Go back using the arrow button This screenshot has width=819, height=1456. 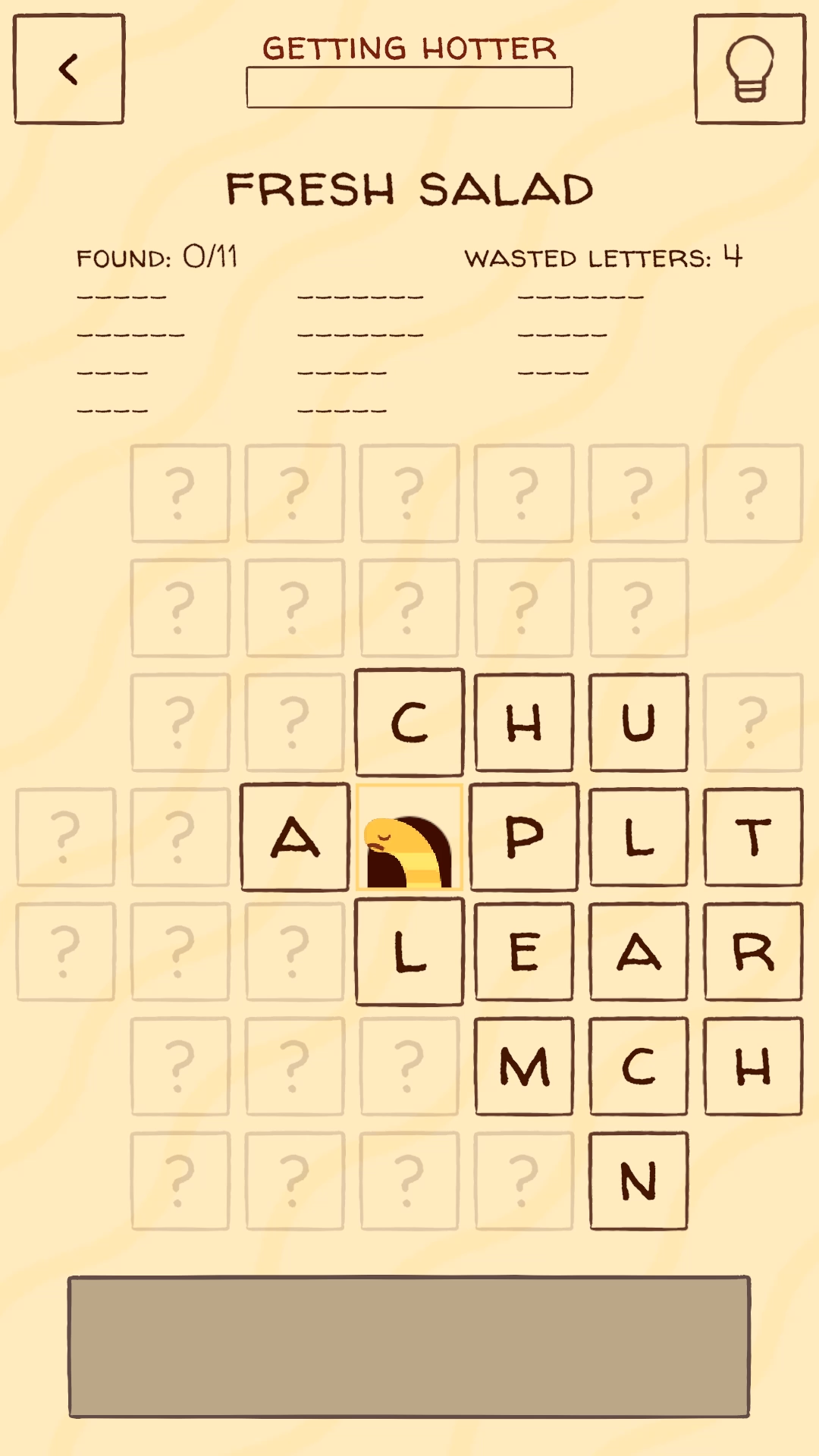pos(69,69)
